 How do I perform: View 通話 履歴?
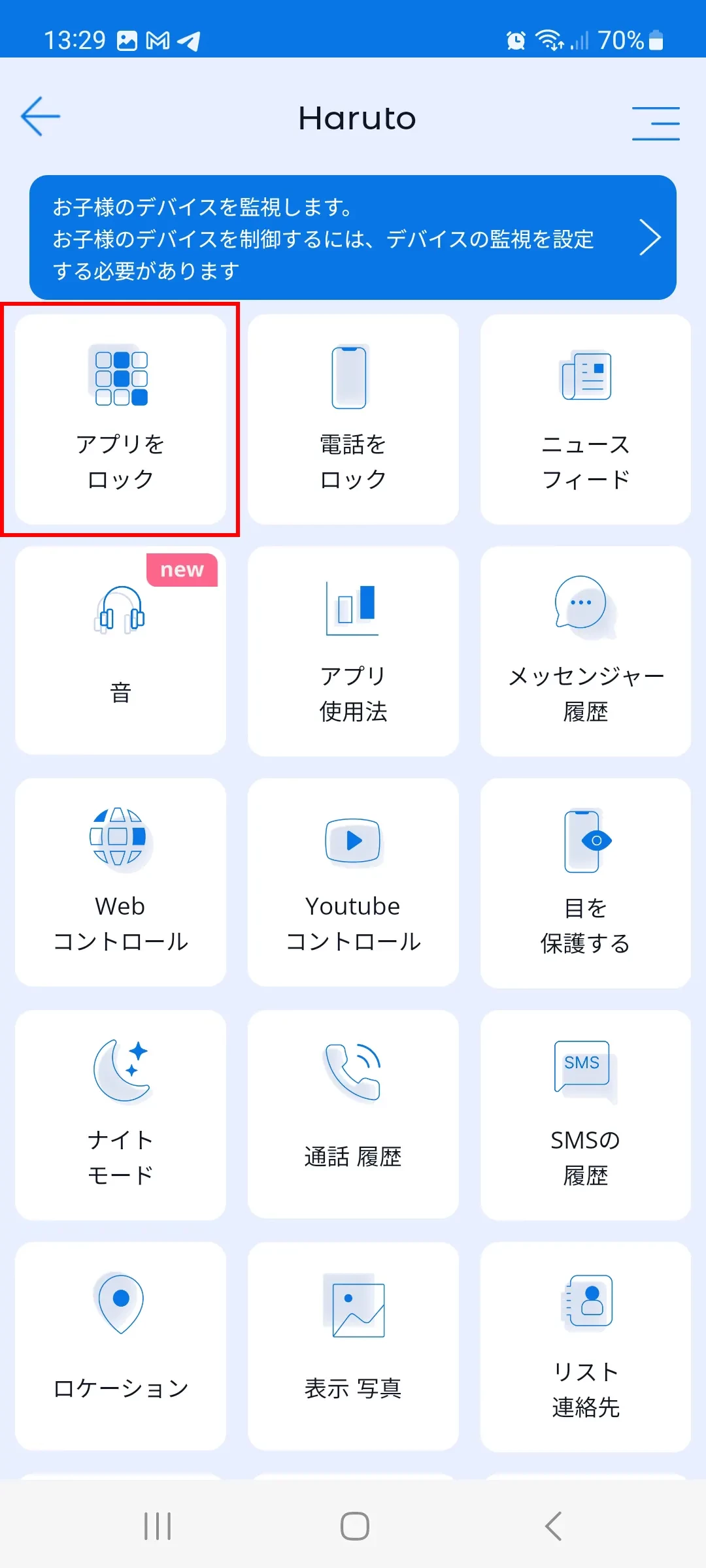(353, 1115)
